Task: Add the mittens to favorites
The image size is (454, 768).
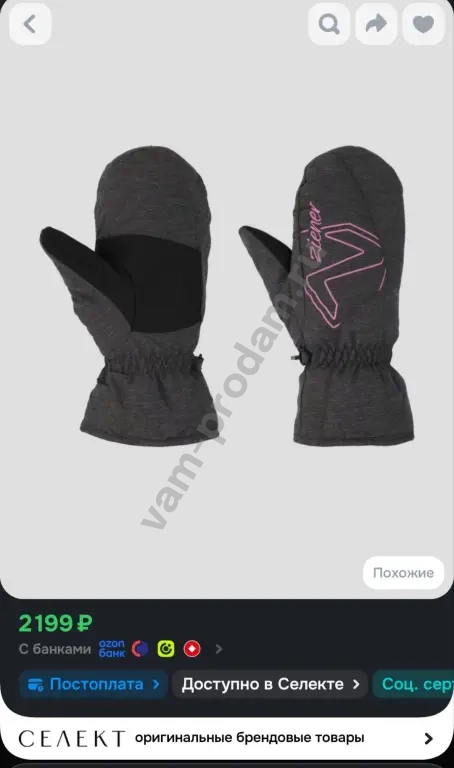Action: pyautogui.click(x=423, y=24)
